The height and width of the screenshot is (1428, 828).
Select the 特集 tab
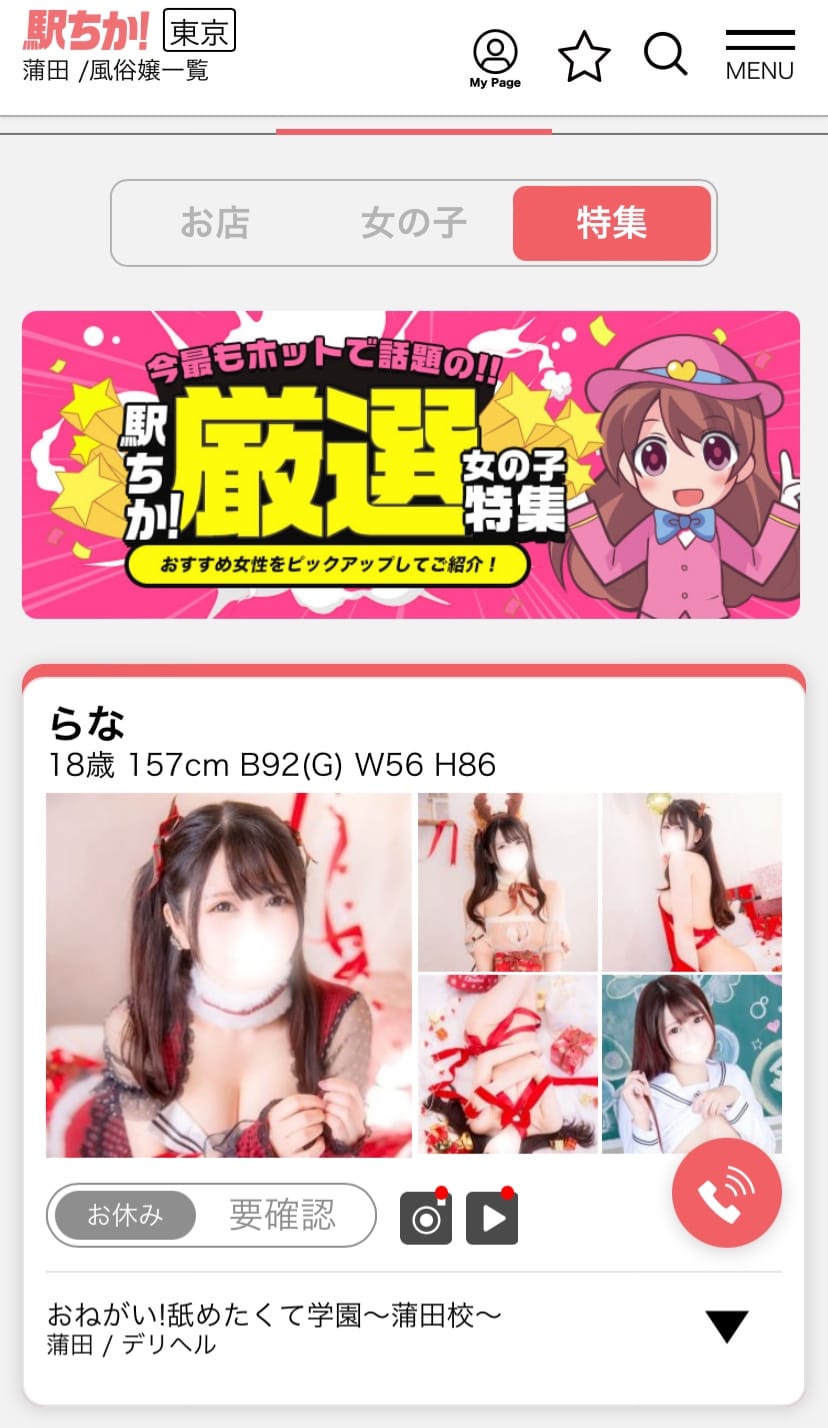click(x=612, y=223)
